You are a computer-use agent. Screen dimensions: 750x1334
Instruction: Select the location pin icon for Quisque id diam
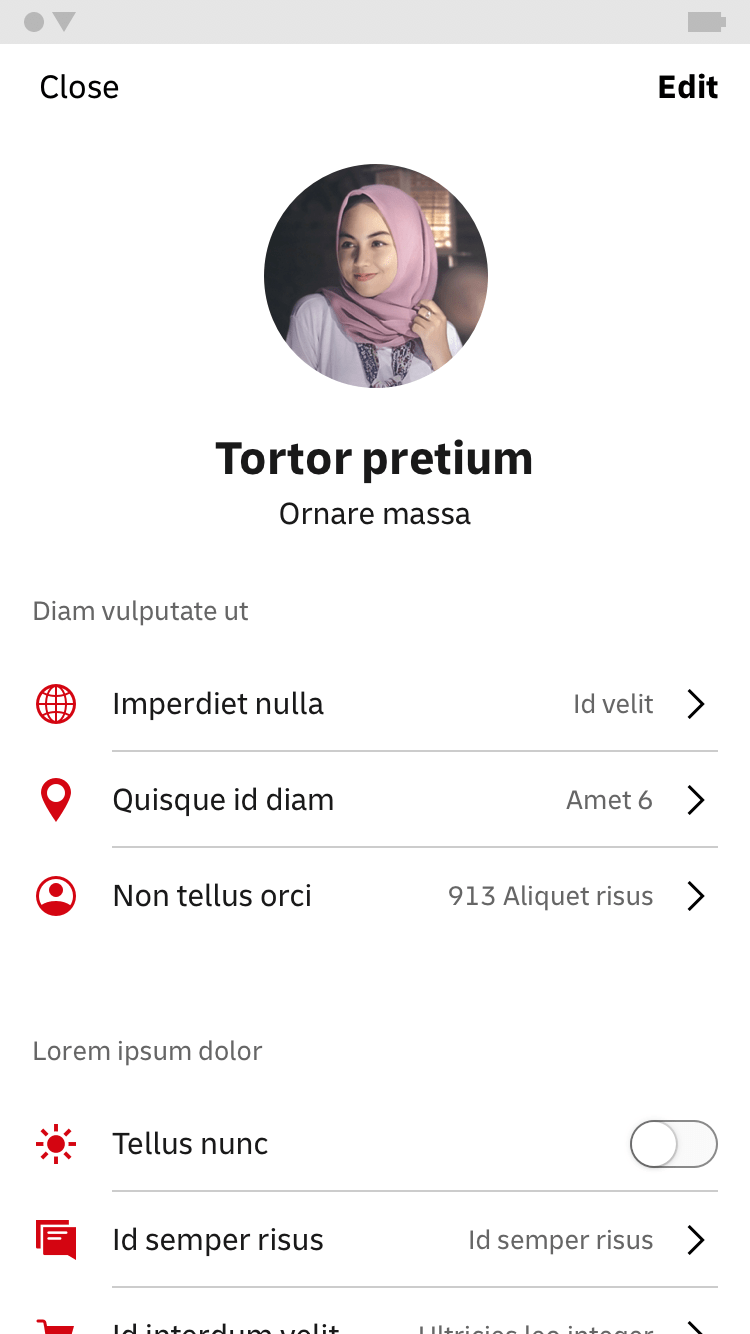click(55, 799)
